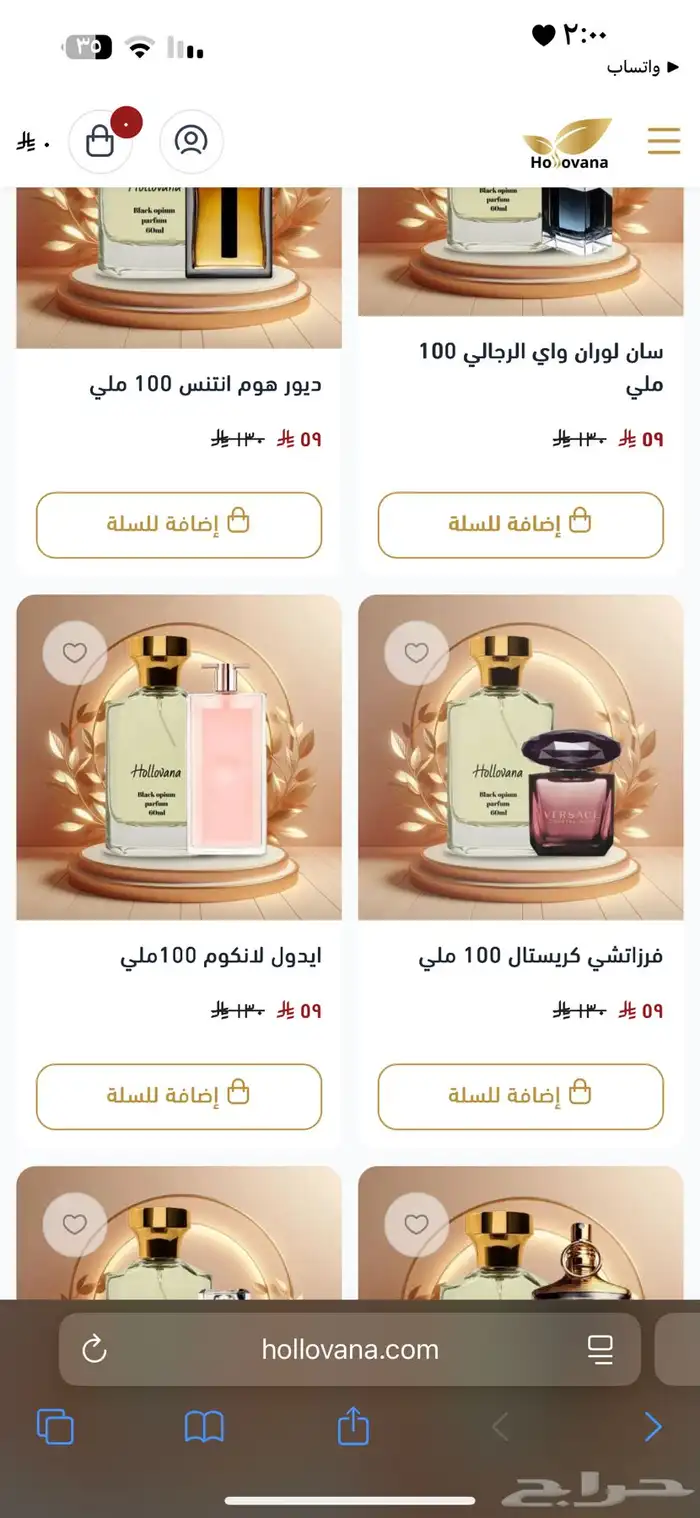Image resolution: width=700 pixels, height=1518 pixels.
Task: Go forward in browser
Action: point(652,1427)
